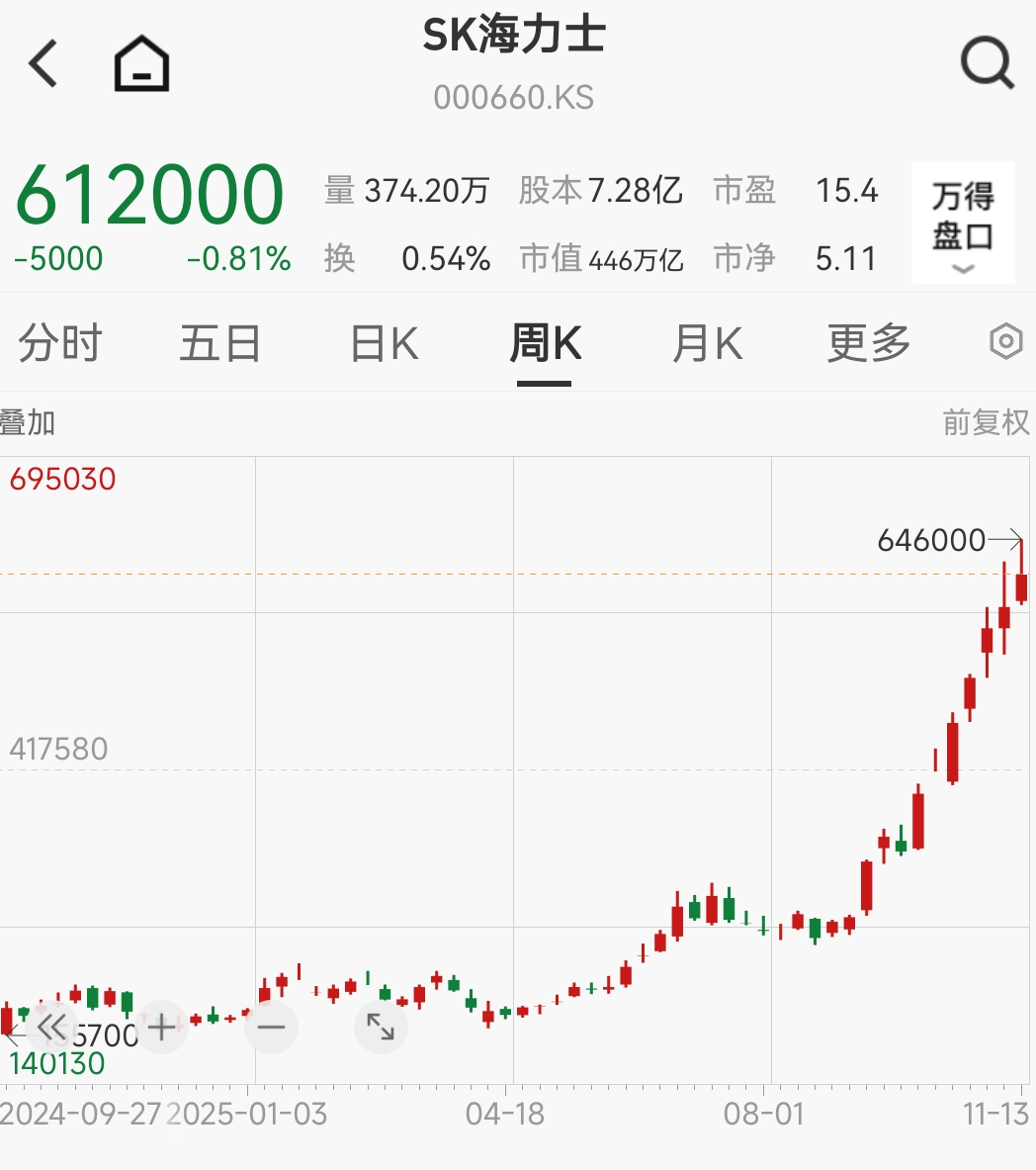Switch to the 五日 tab
The width and height of the screenshot is (1036, 1170).
(x=219, y=344)
